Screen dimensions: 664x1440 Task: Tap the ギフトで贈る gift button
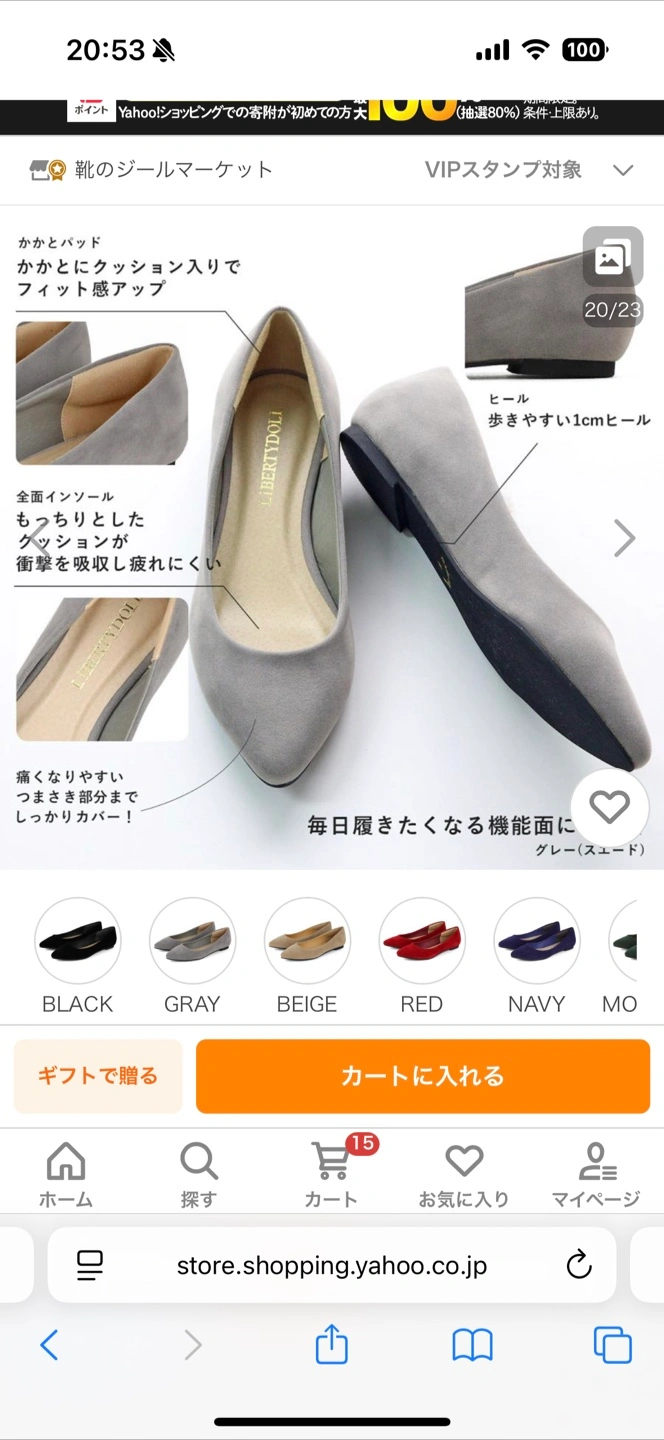click(98, 1076)
